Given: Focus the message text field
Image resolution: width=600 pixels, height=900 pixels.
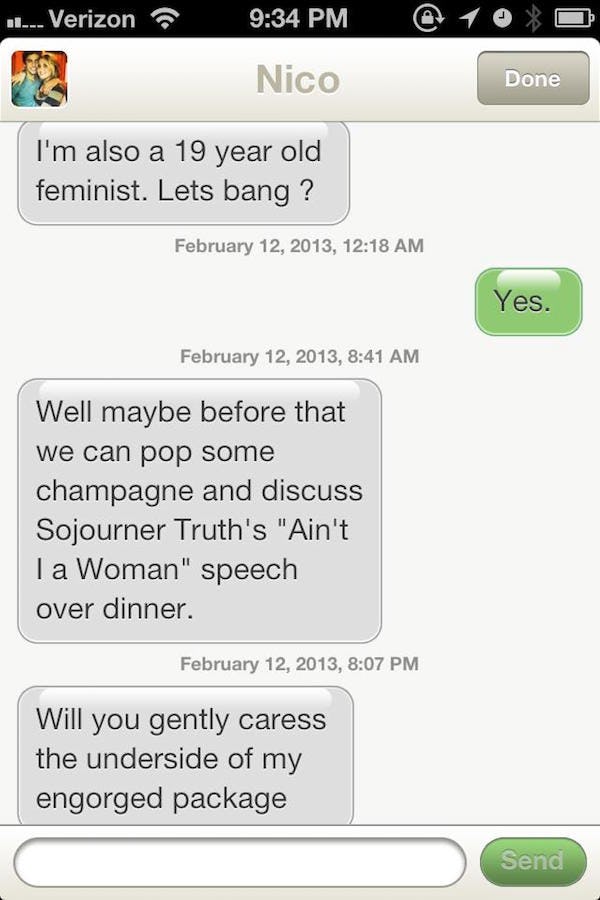Looking at the screenshot, I should 240,861.
